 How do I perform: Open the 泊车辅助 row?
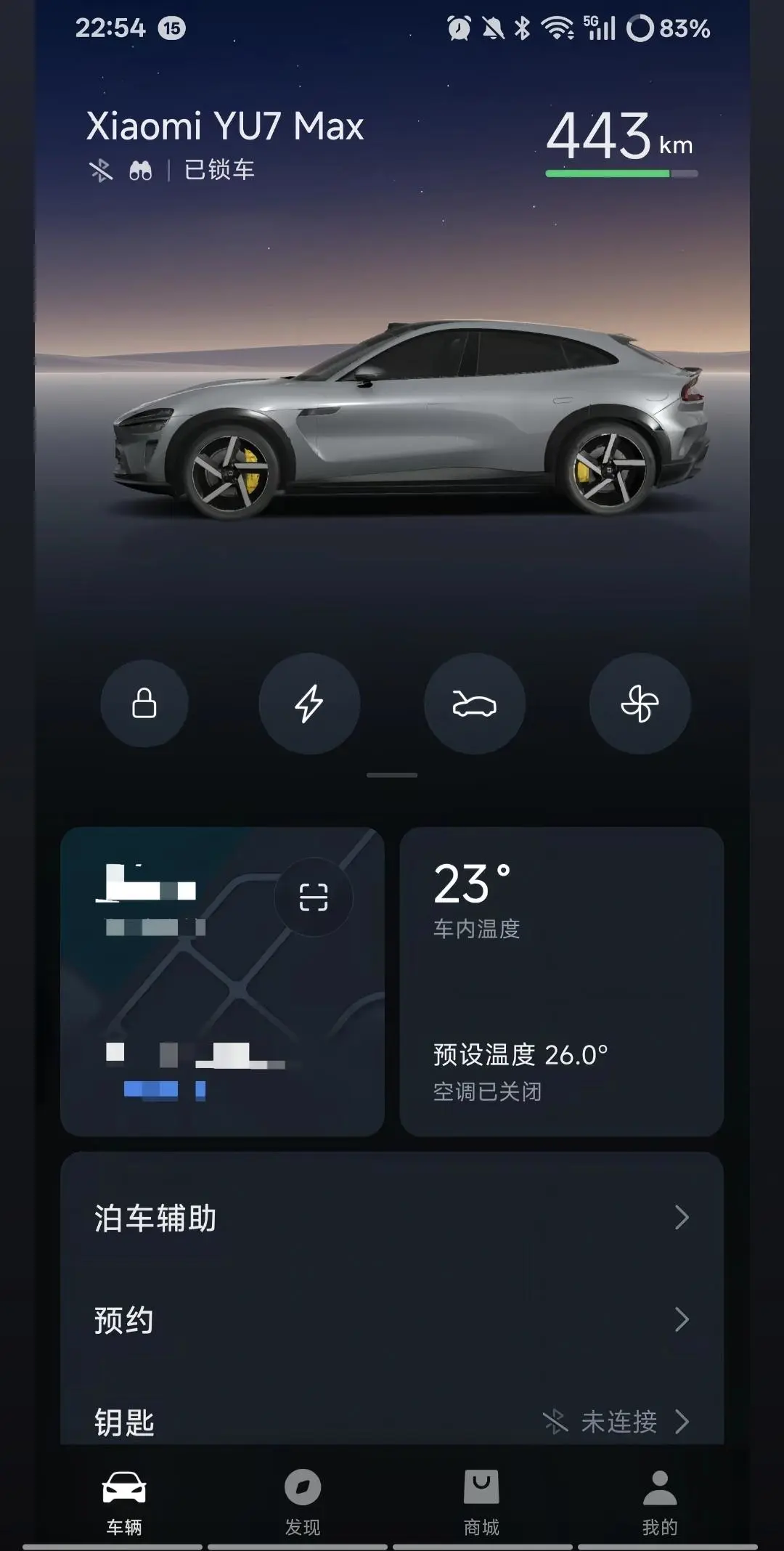[392, 1218]
